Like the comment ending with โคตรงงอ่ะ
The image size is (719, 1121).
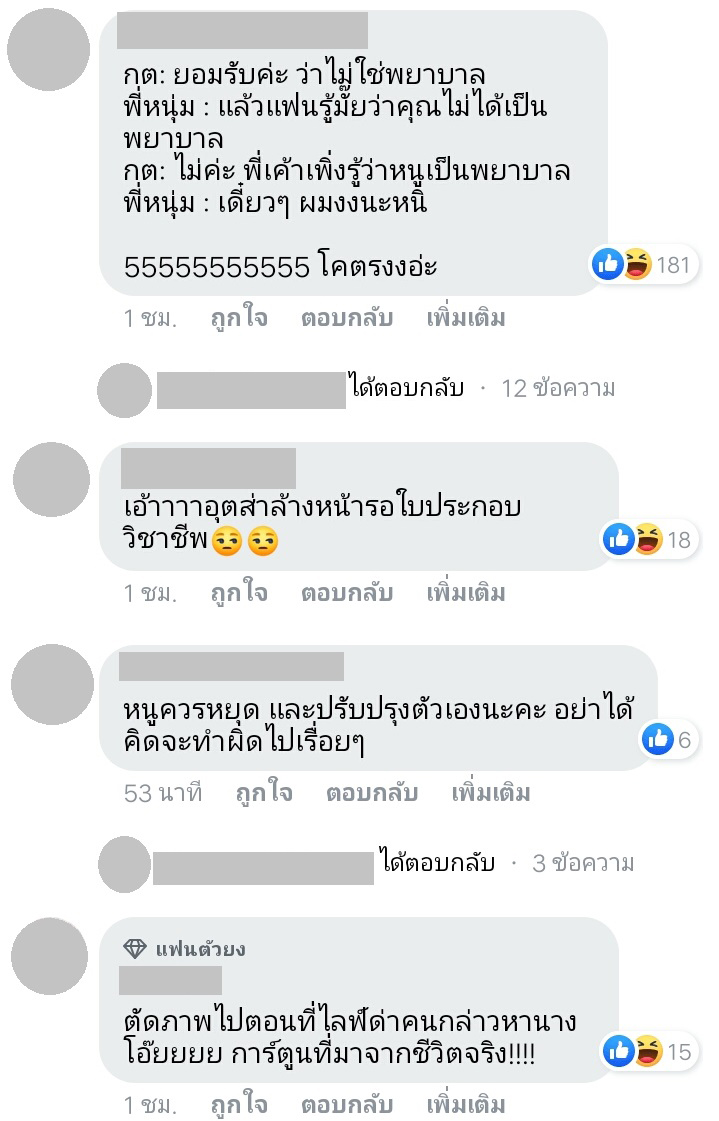tap(238, 319)
